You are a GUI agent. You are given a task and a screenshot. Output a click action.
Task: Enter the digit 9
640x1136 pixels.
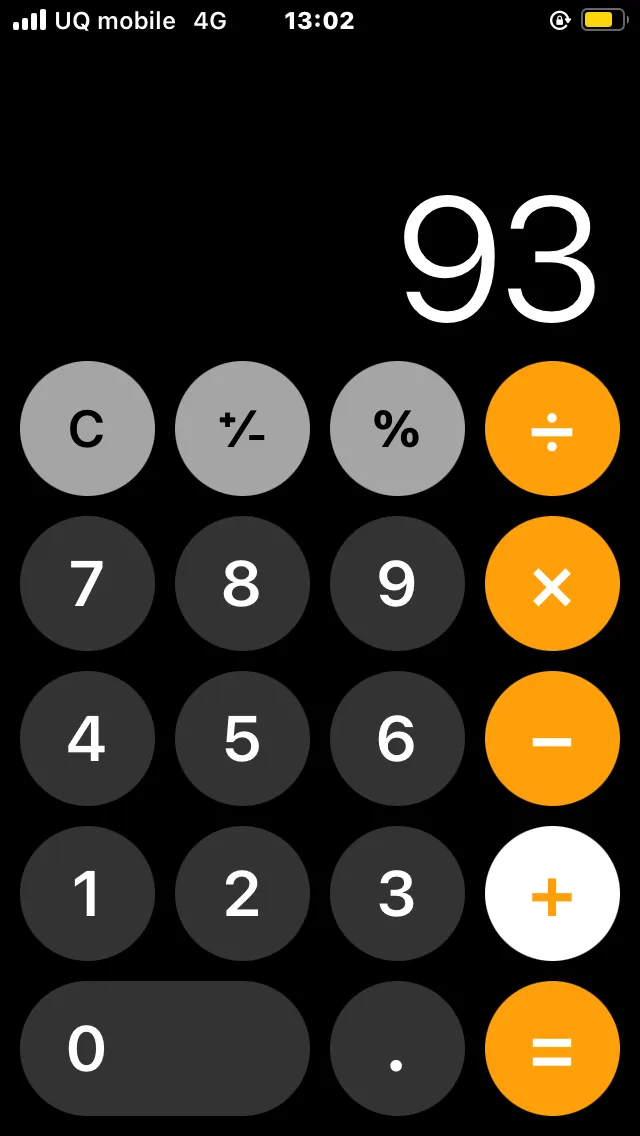coord(397,584)
